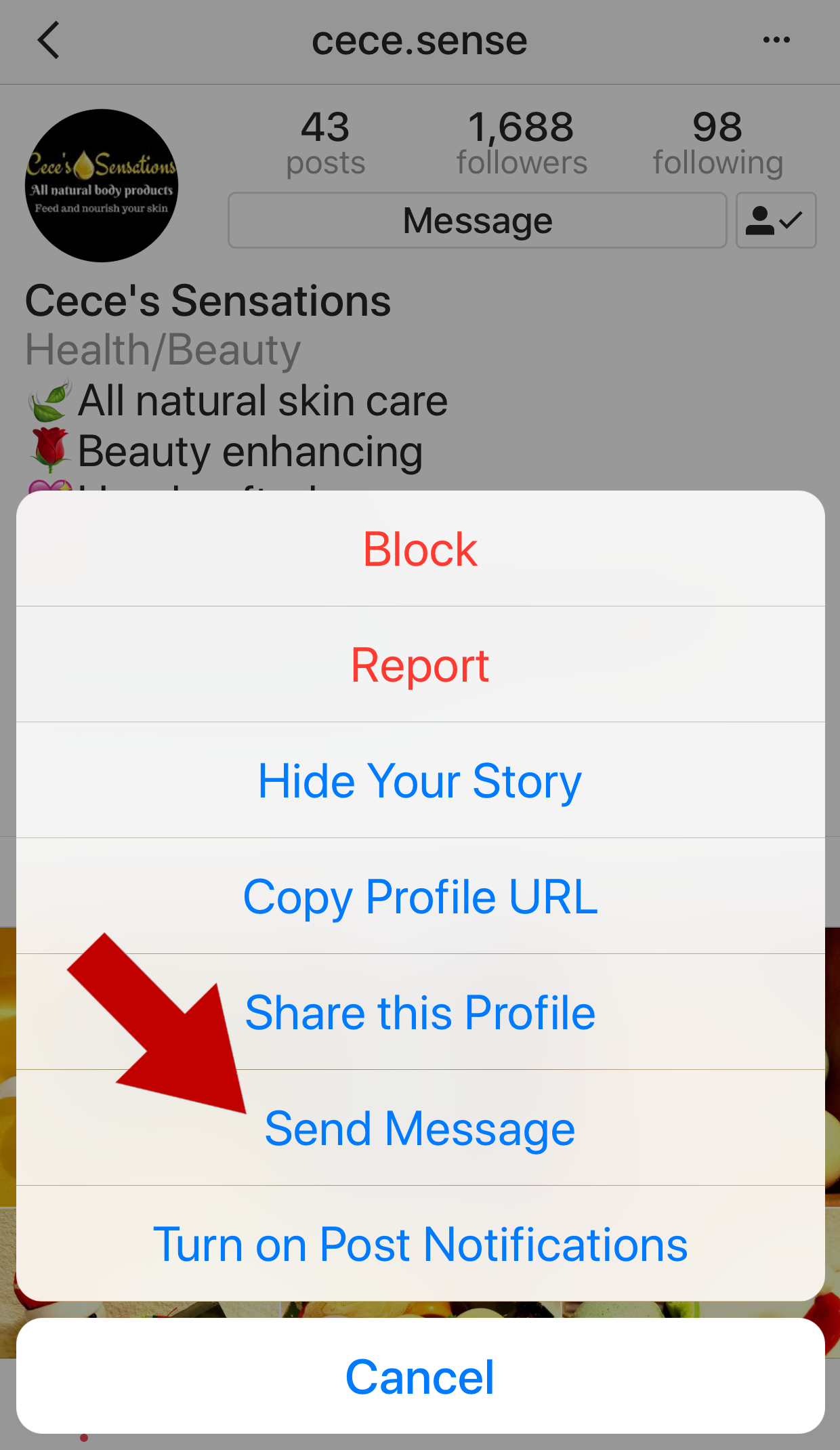Select Send Message in the action sheet
Screen dimensions: 840x1450
click(420, 1128)
